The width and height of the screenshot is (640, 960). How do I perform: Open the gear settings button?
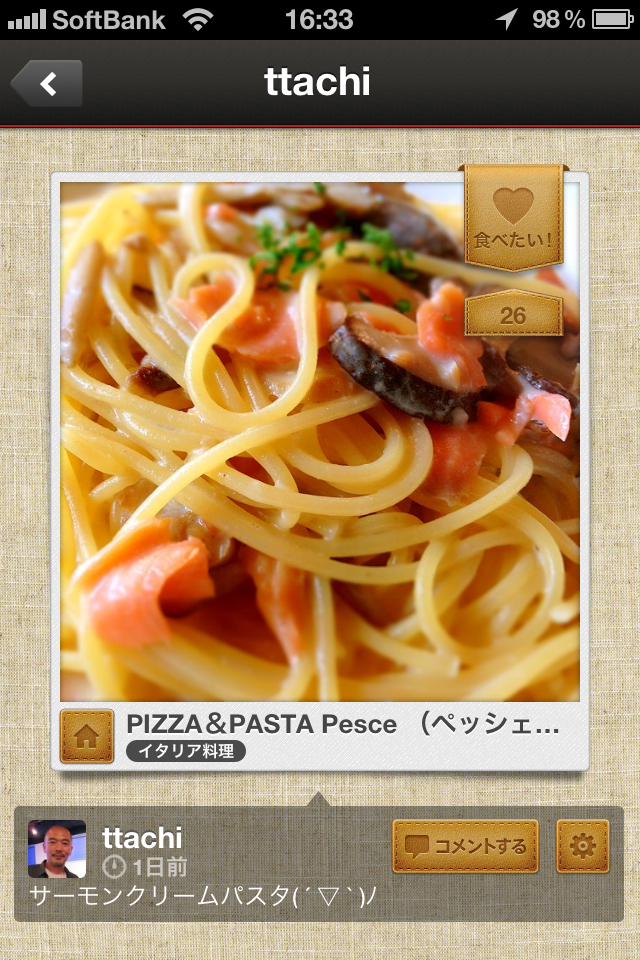[x=582, y=847]
